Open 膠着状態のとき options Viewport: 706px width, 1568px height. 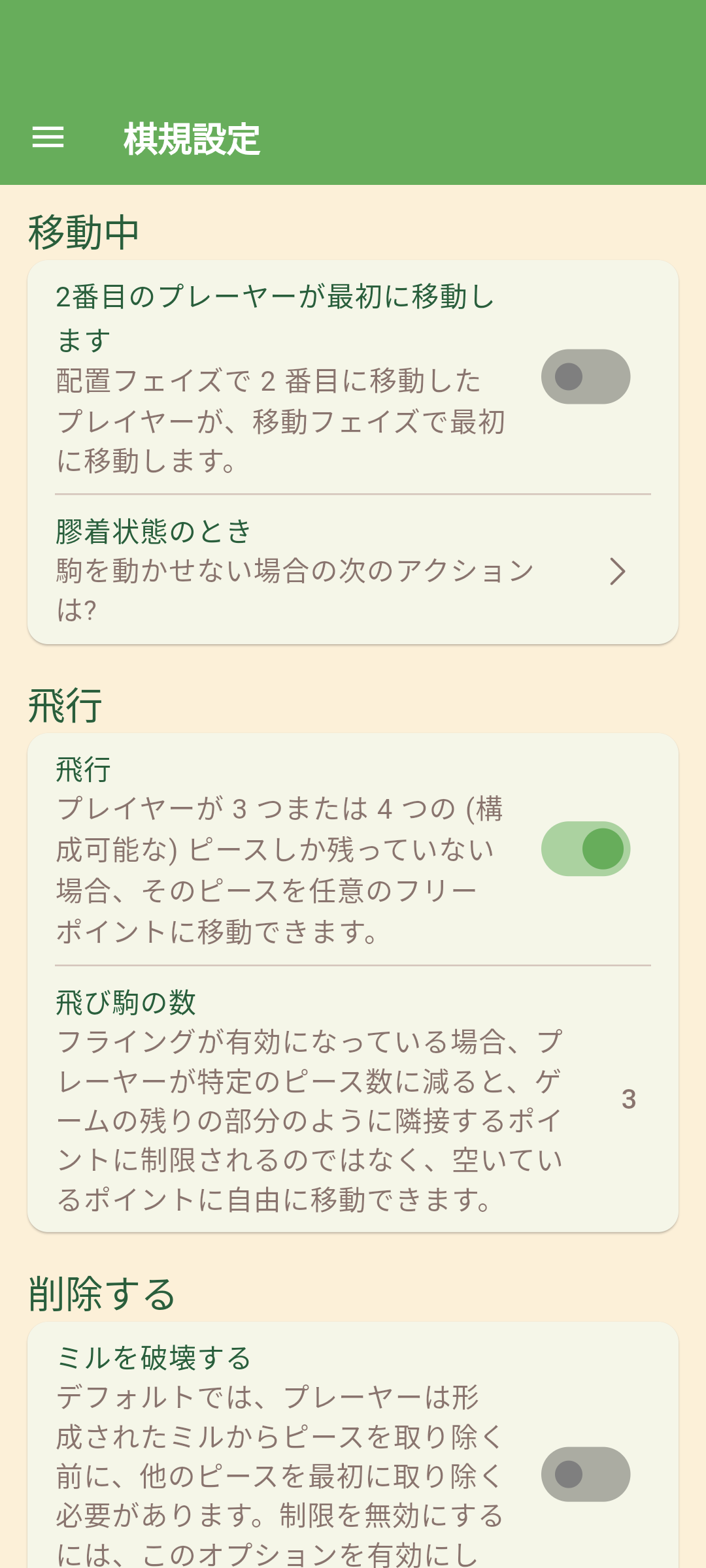(x=353, y=570)
